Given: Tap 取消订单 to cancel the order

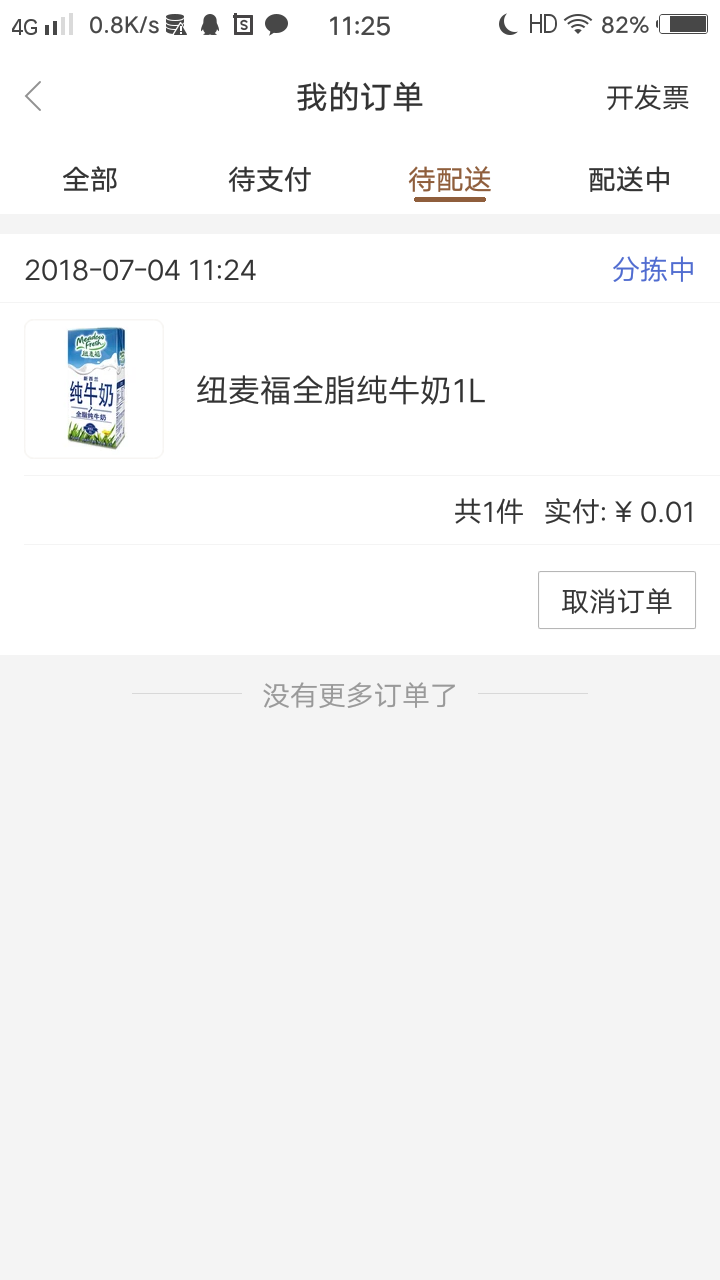Looking at the screenshot, I should point(616,599).
